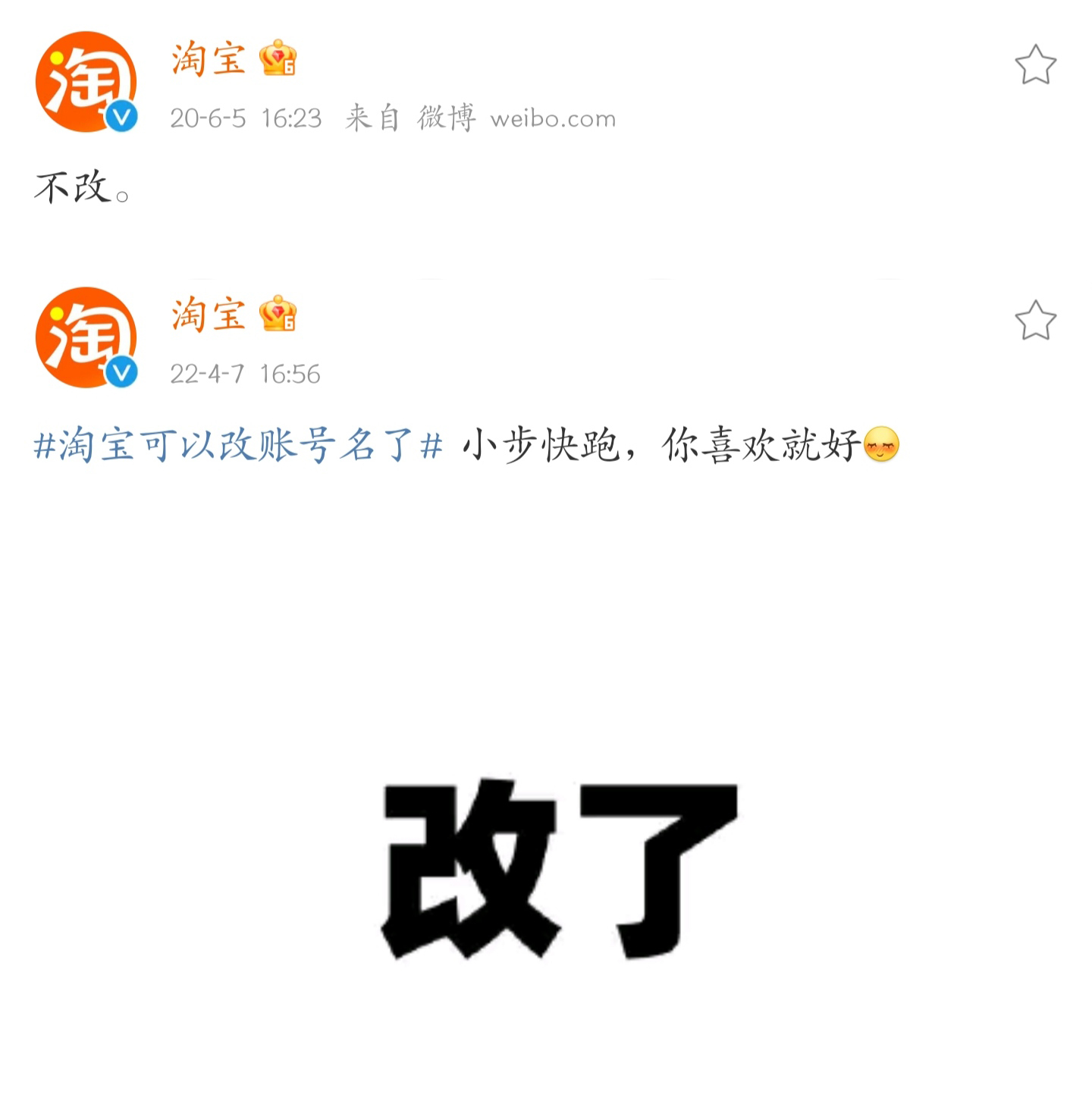
Task: Open the Taobao avatar on the 22-4-7 post
Action: 86,339
